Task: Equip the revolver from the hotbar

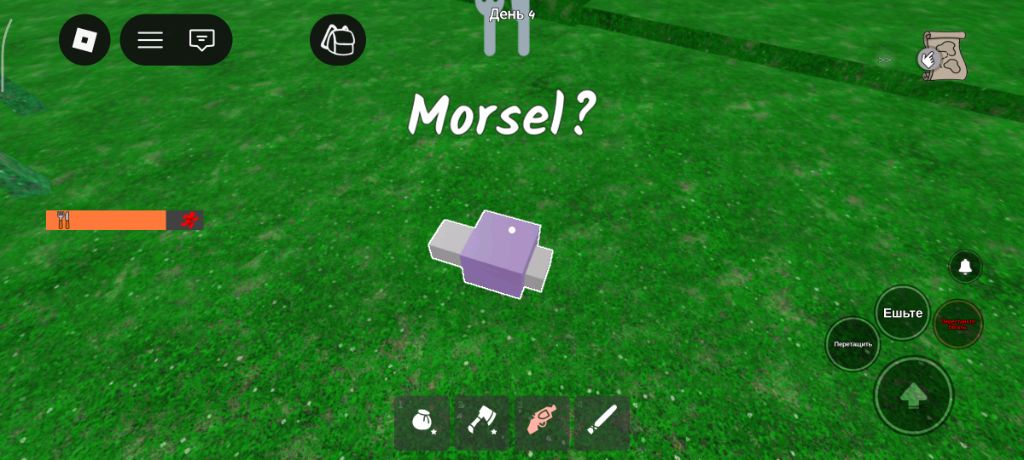Action: [542, 422]
